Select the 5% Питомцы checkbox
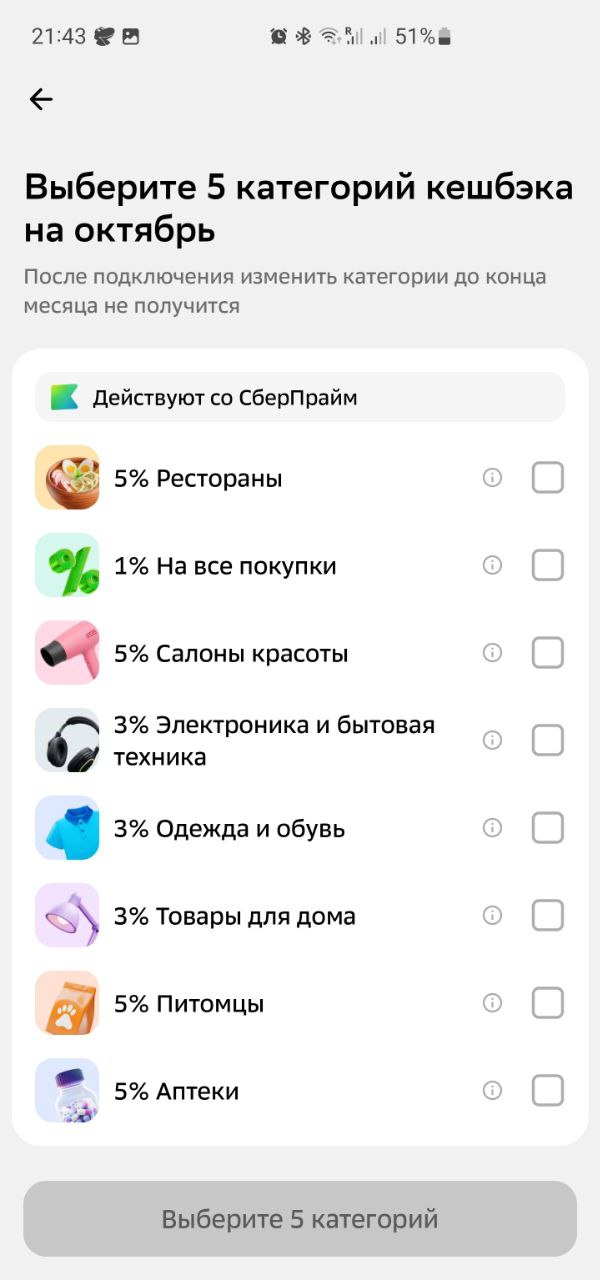This screenshot has width=600, height=1280. 547,1003
